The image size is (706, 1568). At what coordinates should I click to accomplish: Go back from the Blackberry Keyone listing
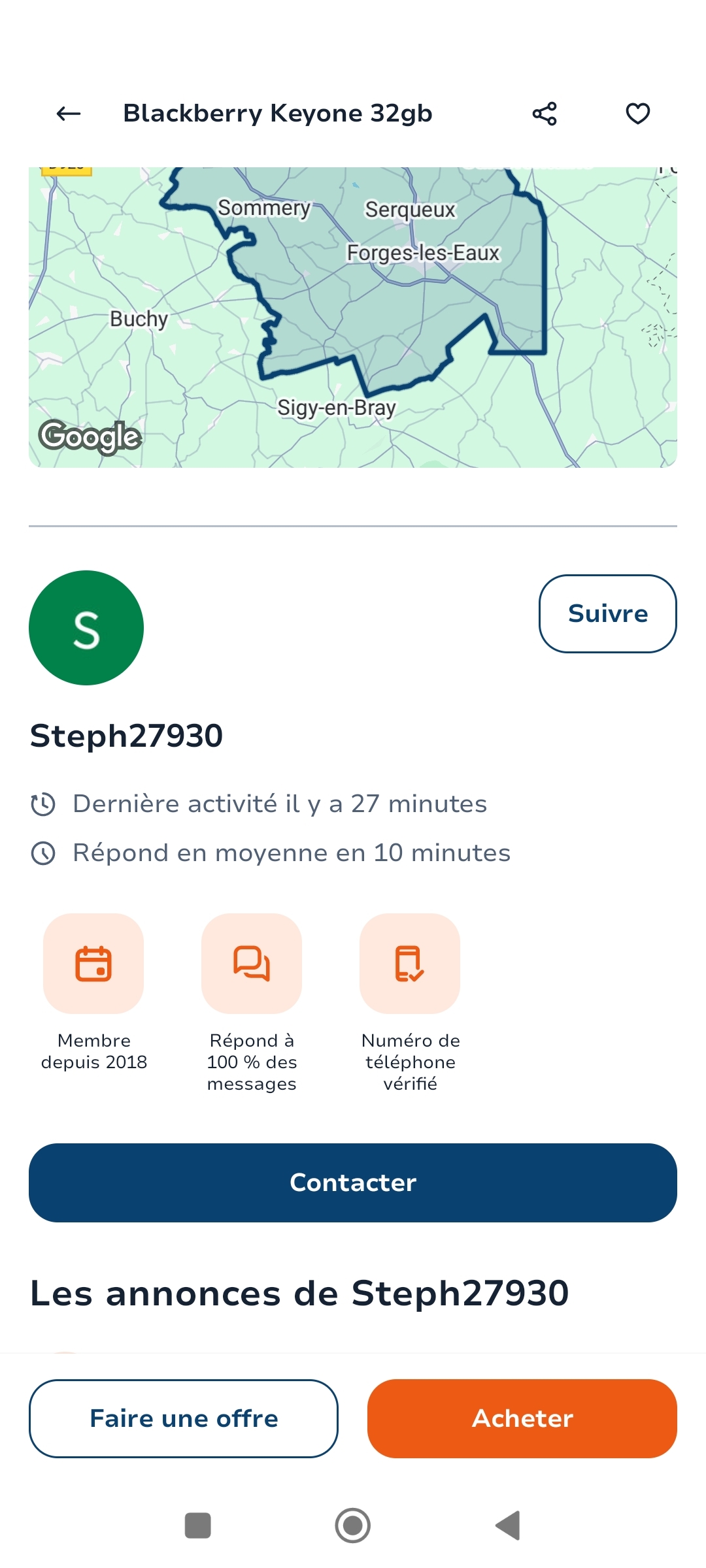click(68, 114)
